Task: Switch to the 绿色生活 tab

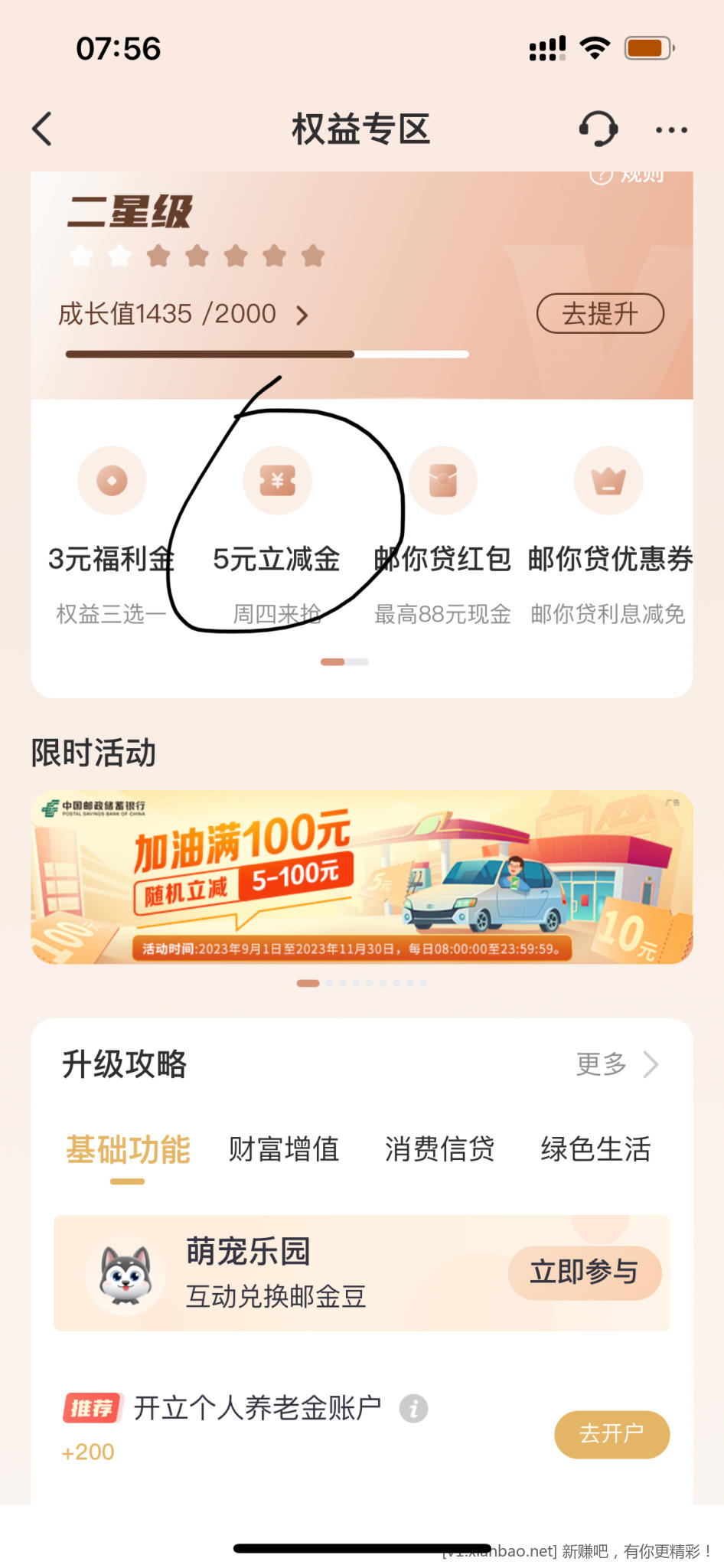Action: click(x=595, y=1149)
